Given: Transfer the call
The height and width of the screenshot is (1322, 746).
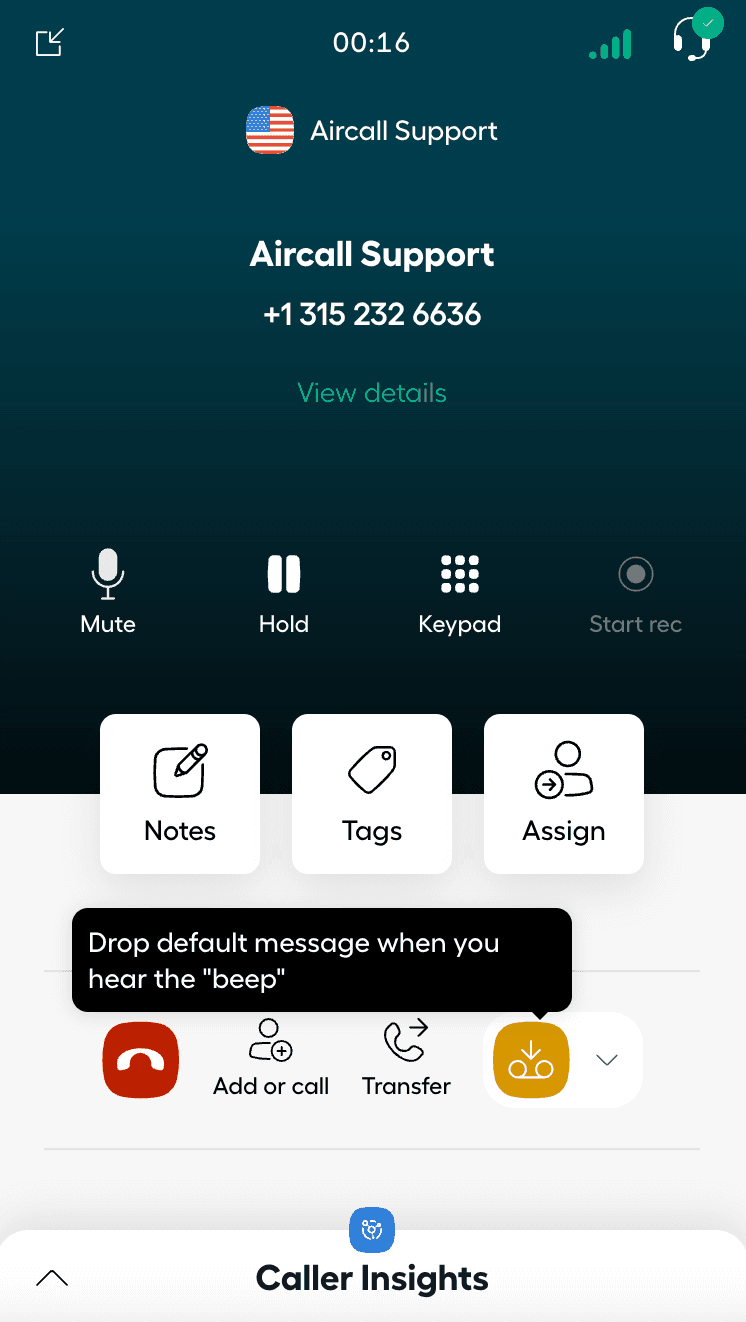Looking at the screenshot, I should point(406,1058).
